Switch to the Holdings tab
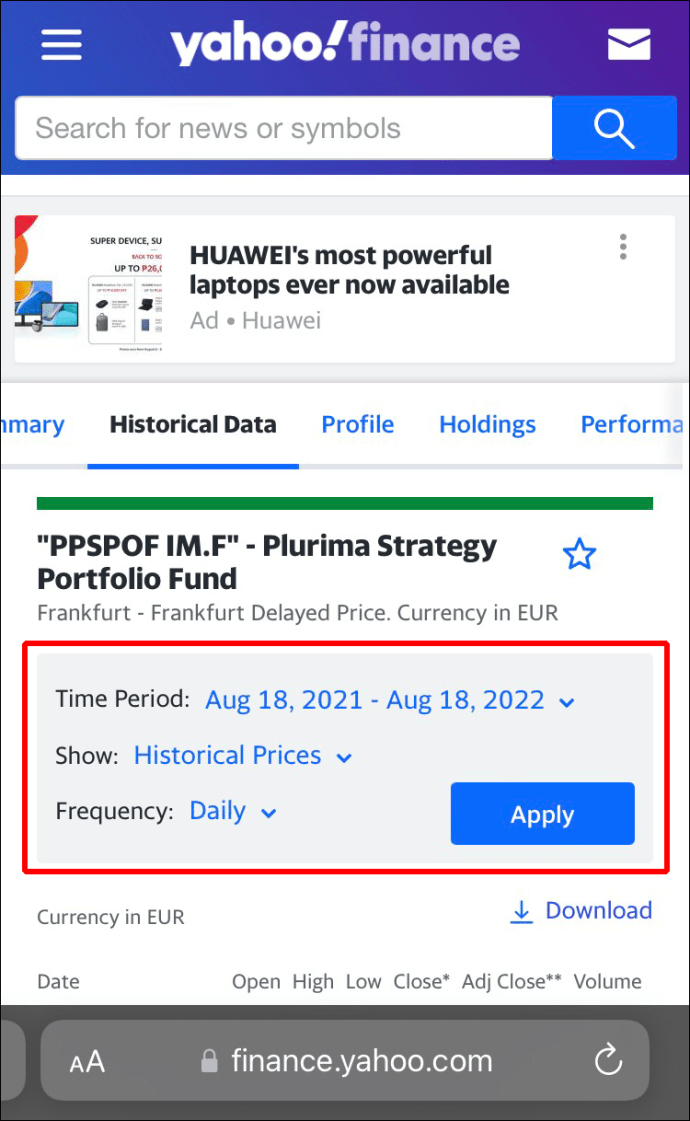The height and width of the screenshot is (1121, 690). tap(487, 424)
